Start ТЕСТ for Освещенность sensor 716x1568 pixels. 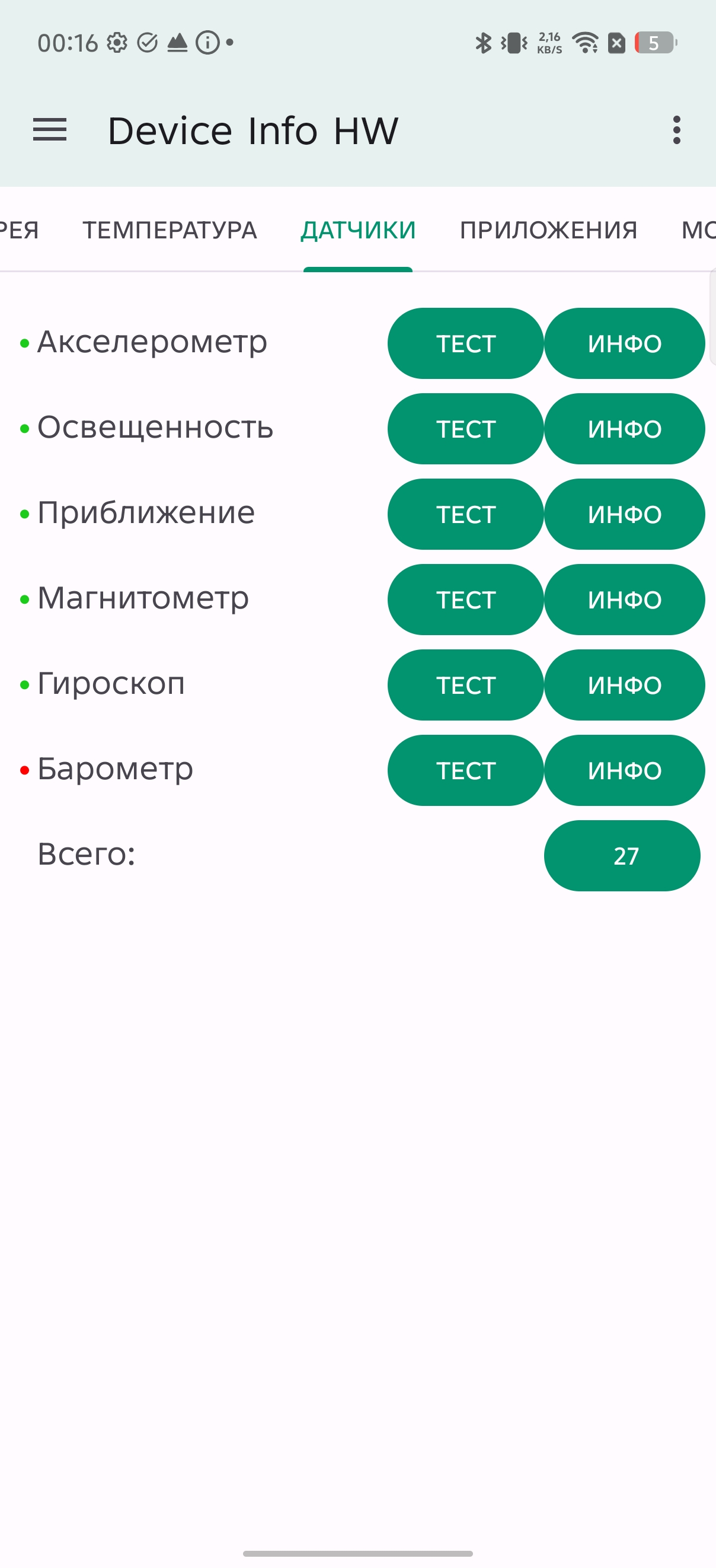[x=465, y=429]
